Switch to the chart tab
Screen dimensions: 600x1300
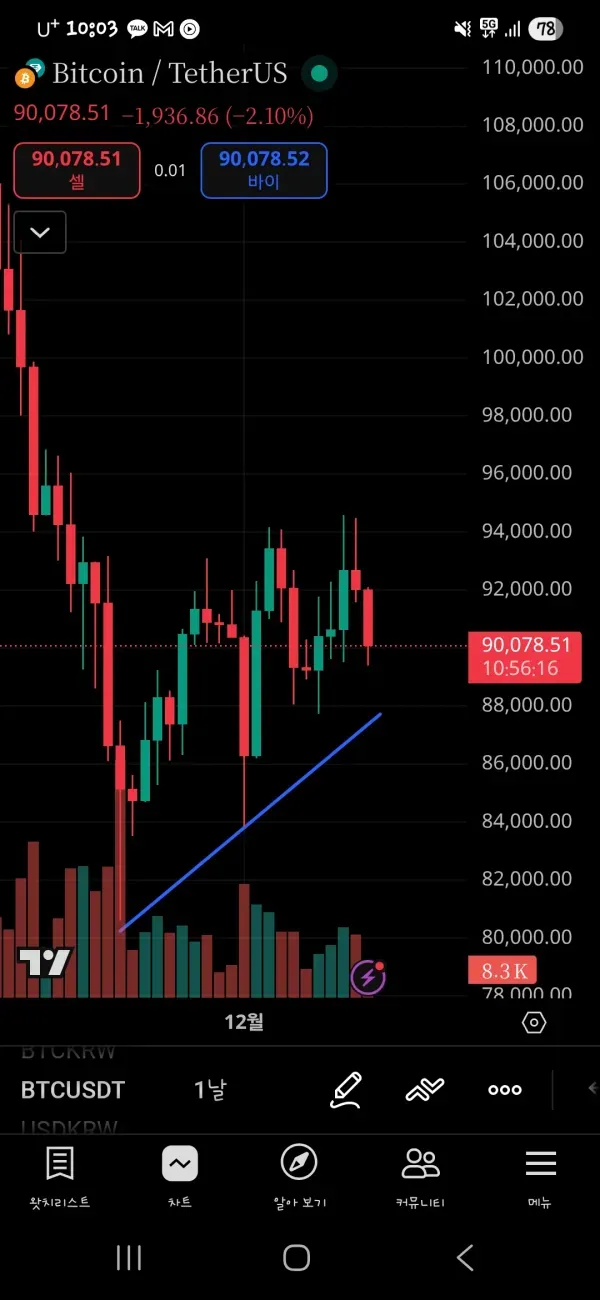(180, 1176)
